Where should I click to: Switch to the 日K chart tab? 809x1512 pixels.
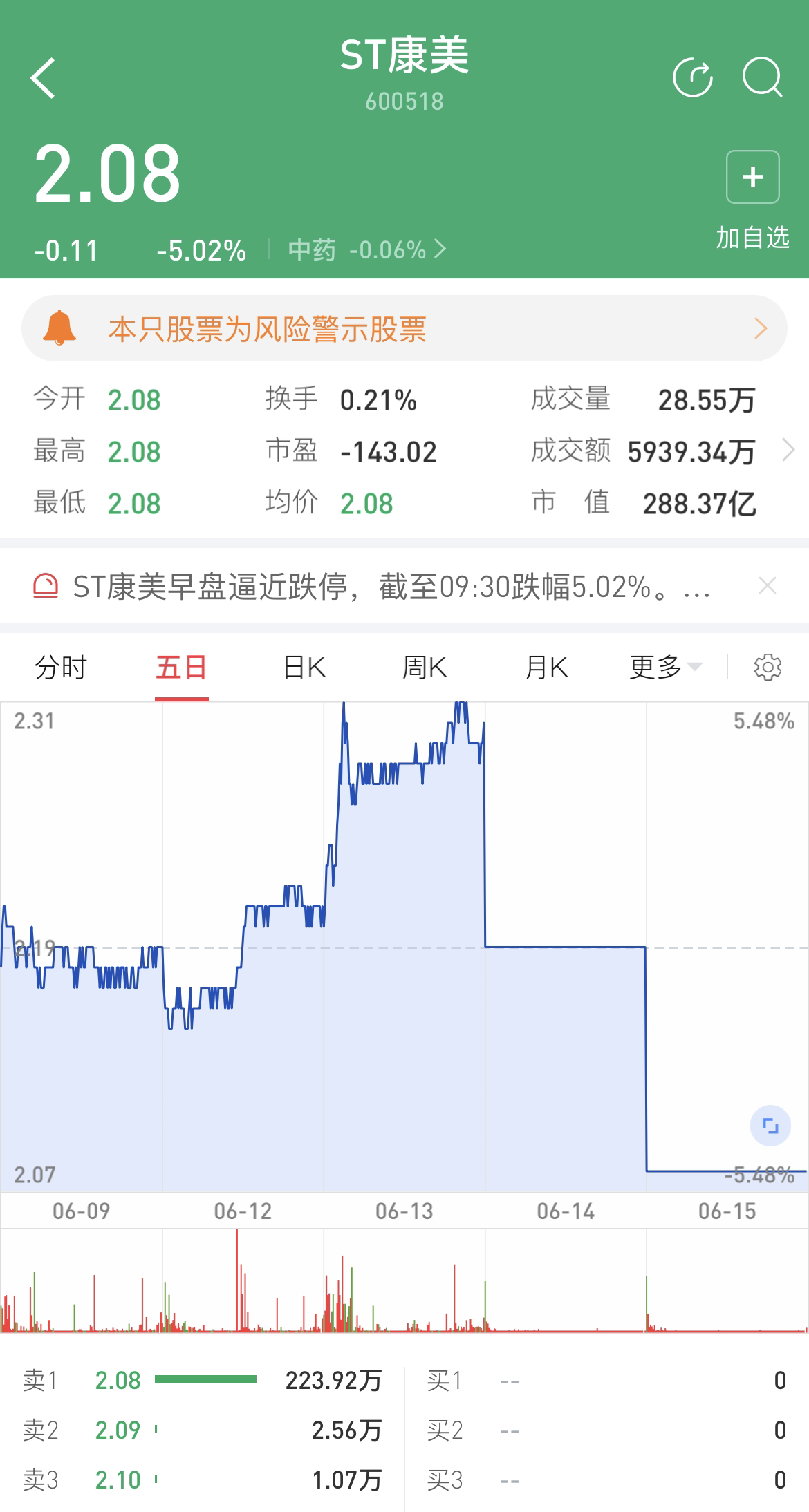(x=304, y=668)
